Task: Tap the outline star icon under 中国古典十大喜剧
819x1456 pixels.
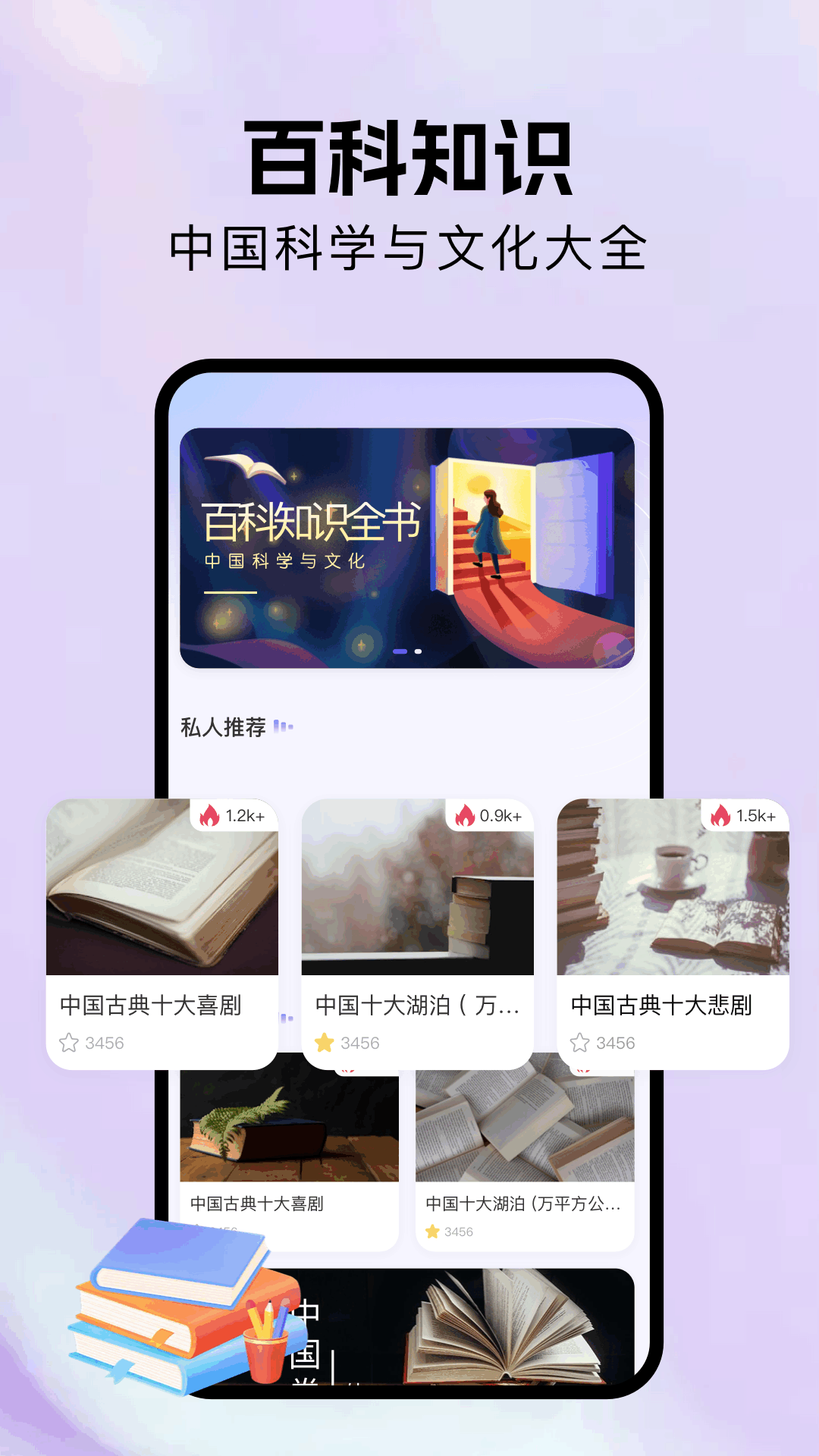Action: pos(67,1042)
